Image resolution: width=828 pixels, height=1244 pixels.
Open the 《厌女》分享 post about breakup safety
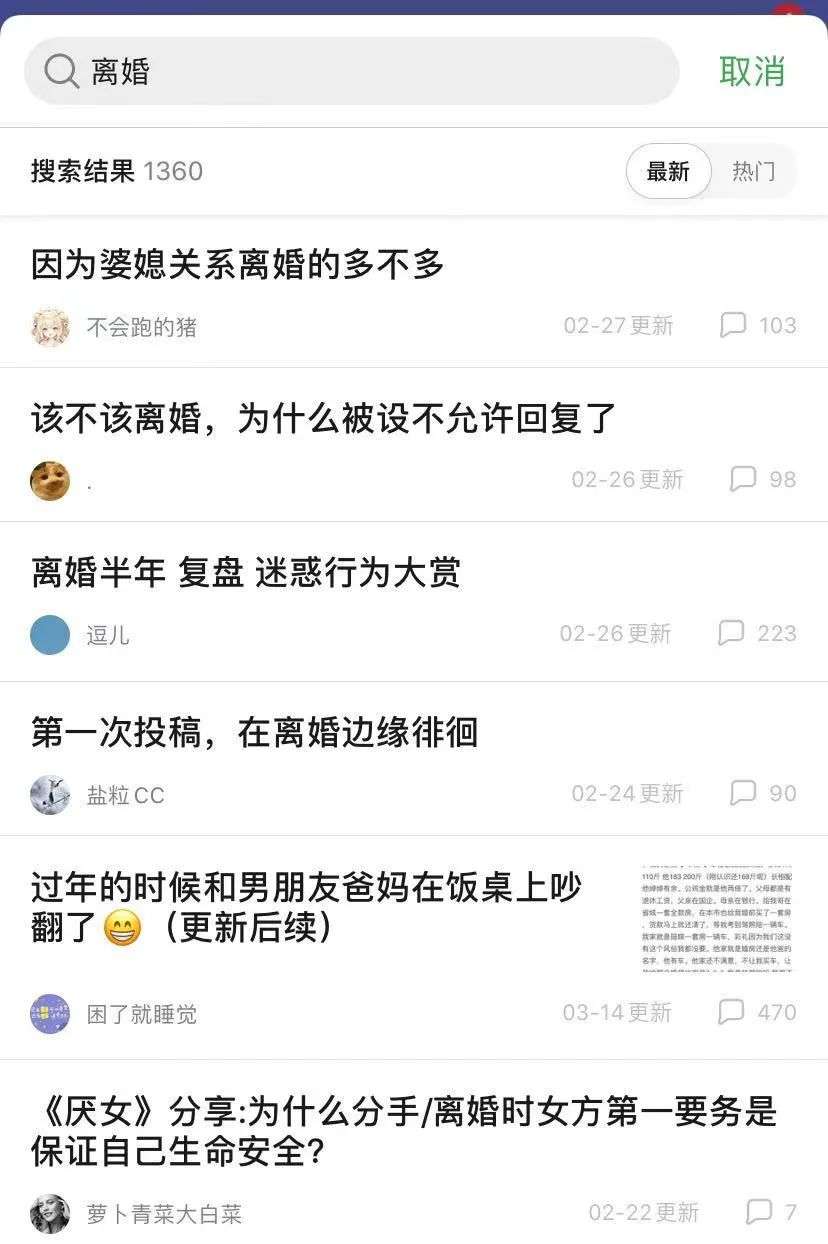click(403, 1132)
